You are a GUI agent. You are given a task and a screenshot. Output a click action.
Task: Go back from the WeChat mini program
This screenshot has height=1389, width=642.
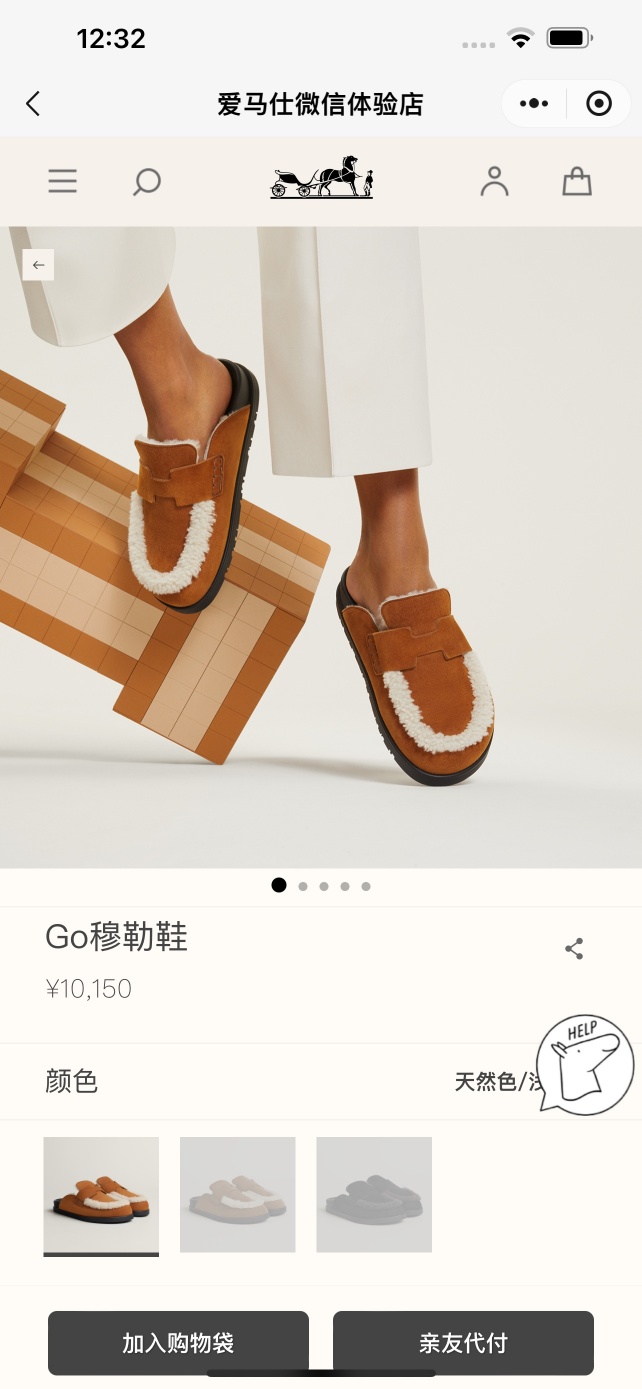pyautogui.click(x=33, y=103)
